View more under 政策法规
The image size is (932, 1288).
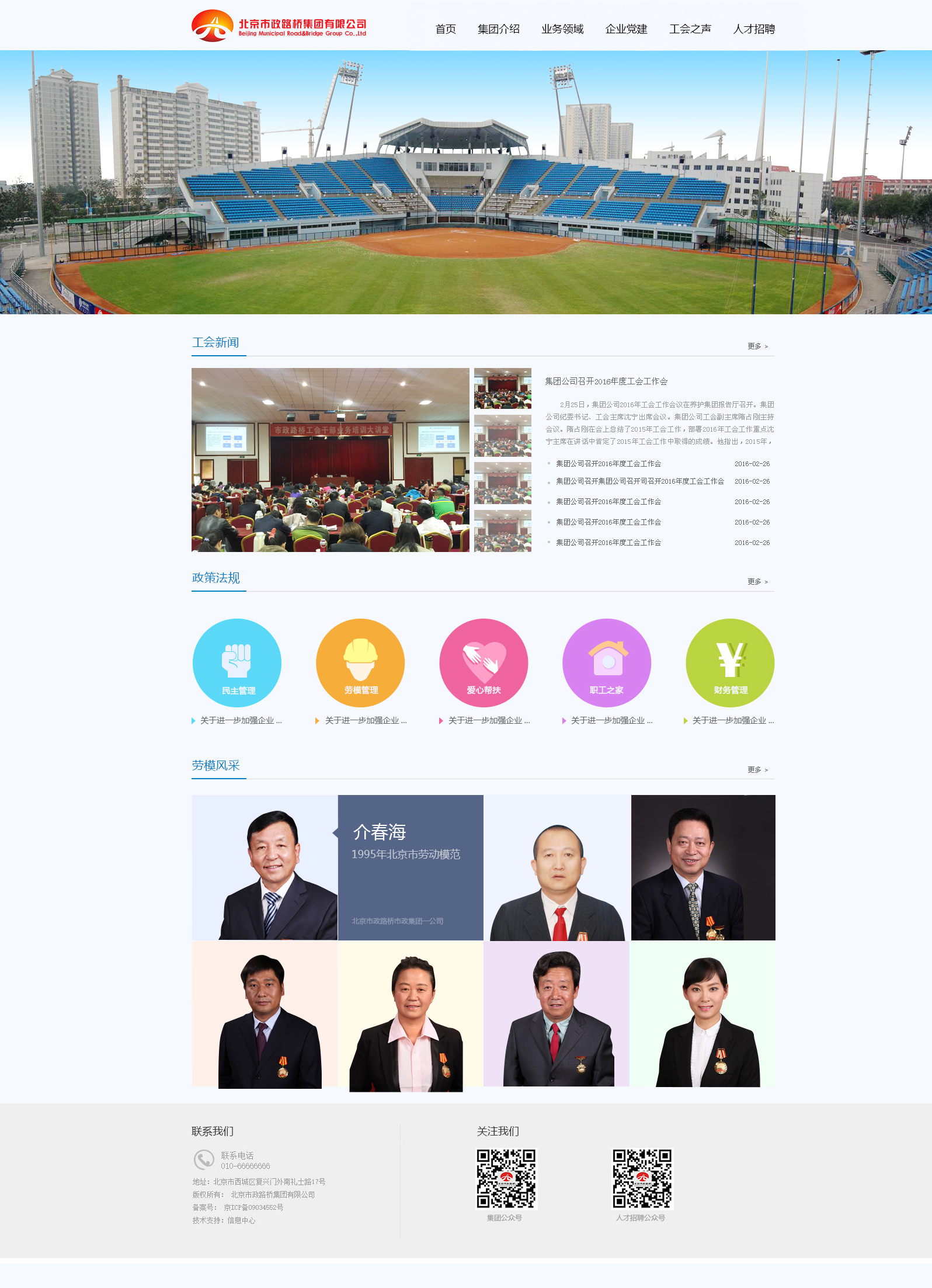[757, 582]
